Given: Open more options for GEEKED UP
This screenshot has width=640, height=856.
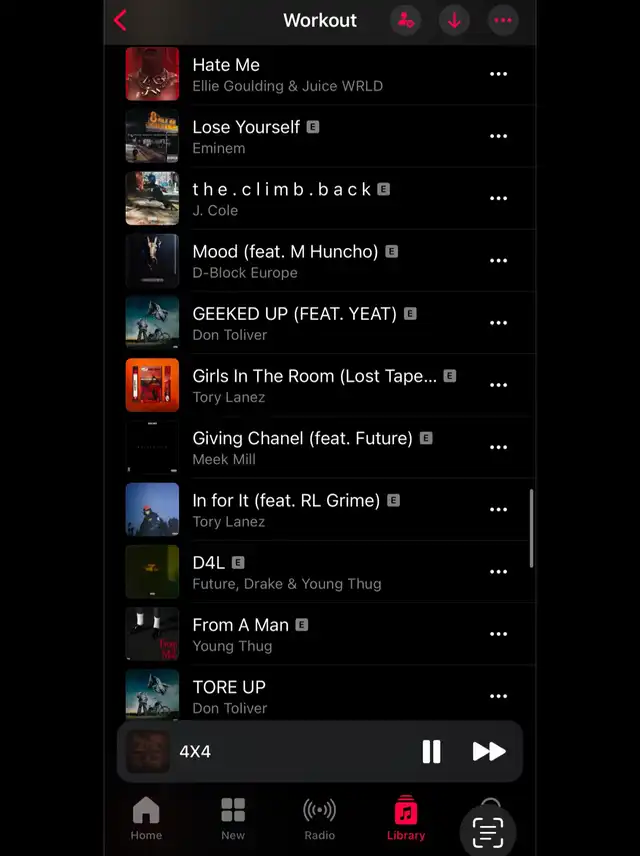Looking at the screenshot, I should (498, 323).
